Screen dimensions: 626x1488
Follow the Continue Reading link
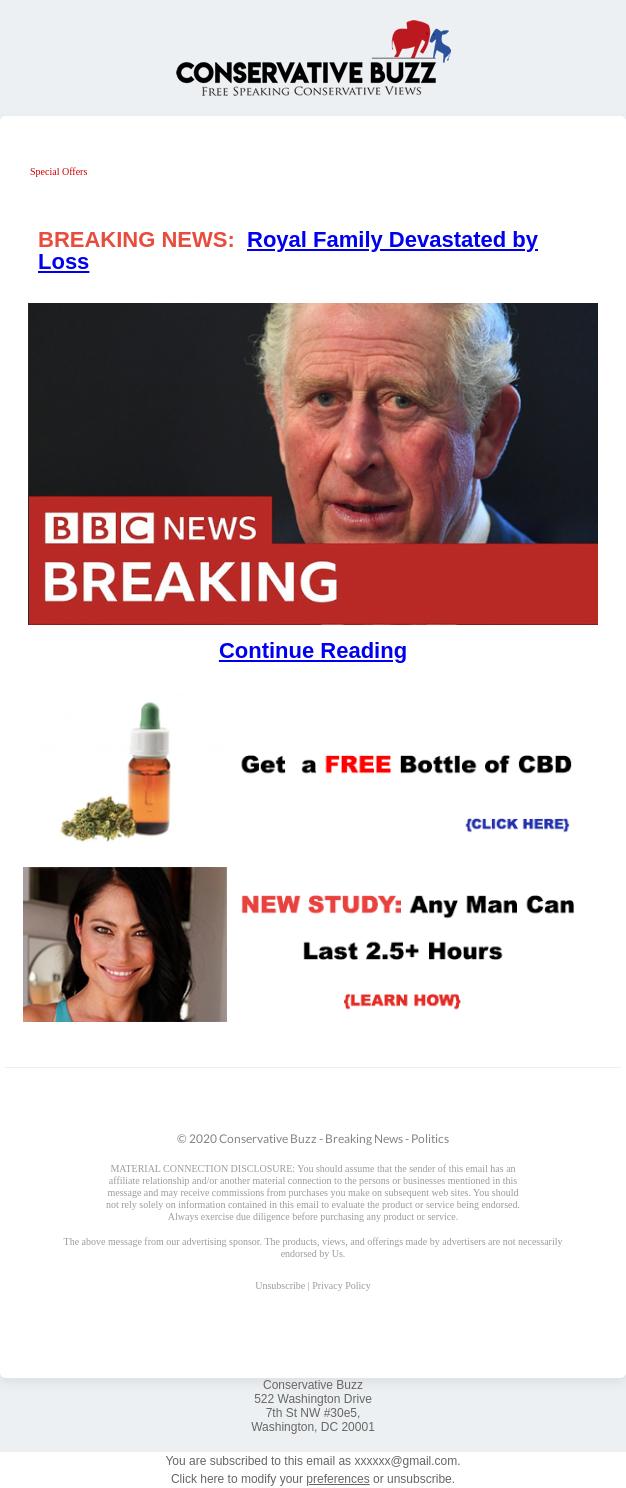(312, 651)
